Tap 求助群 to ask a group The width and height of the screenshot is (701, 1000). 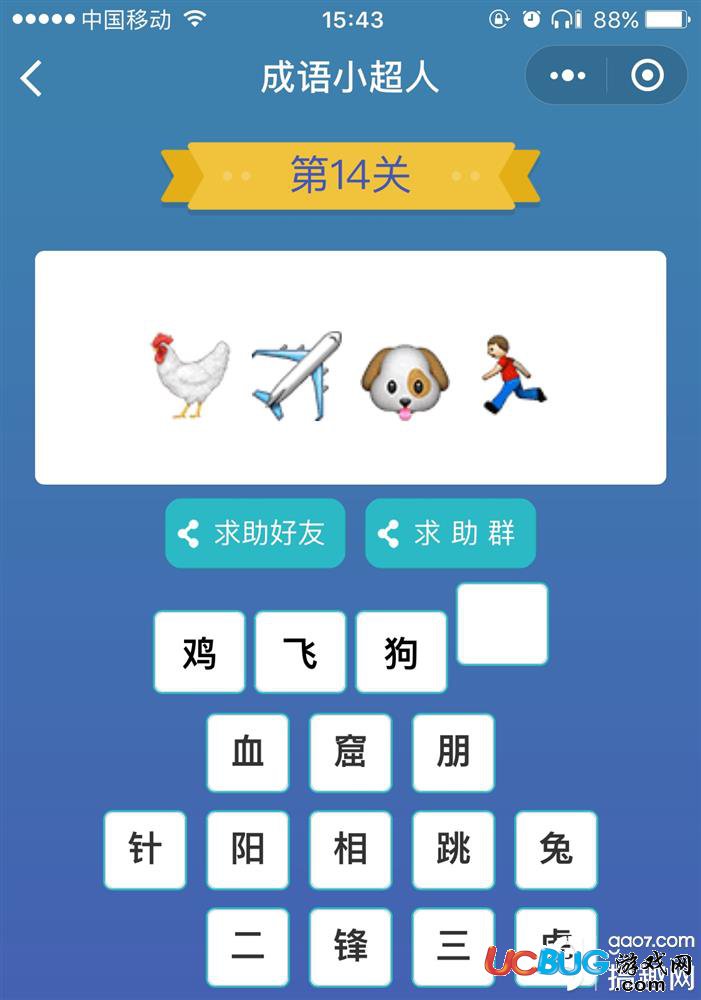click(x=450, y=533)
